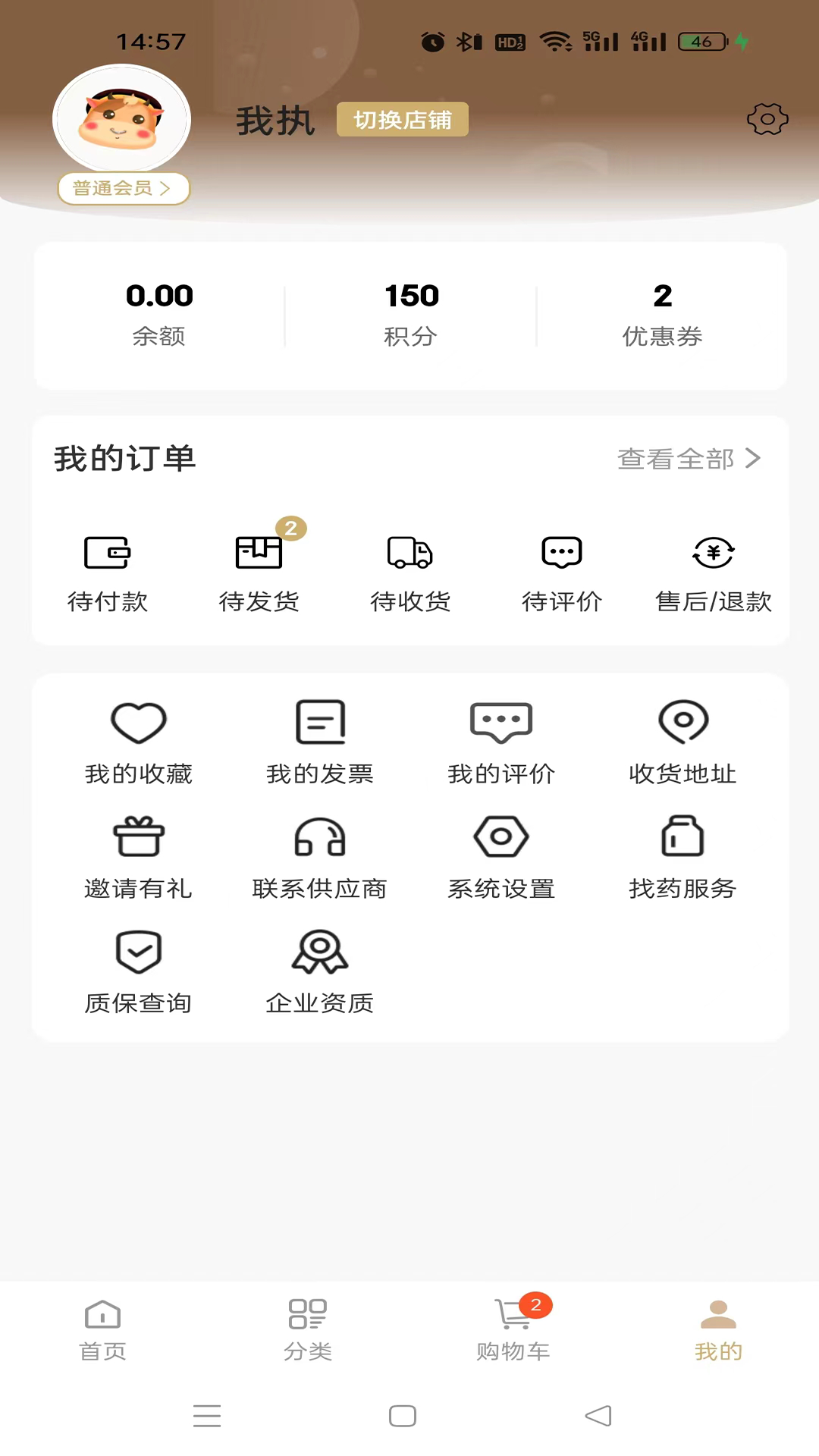Open 质保查询 warranty check icon
Screen dimensions: 819x1456
coord(138,969)
